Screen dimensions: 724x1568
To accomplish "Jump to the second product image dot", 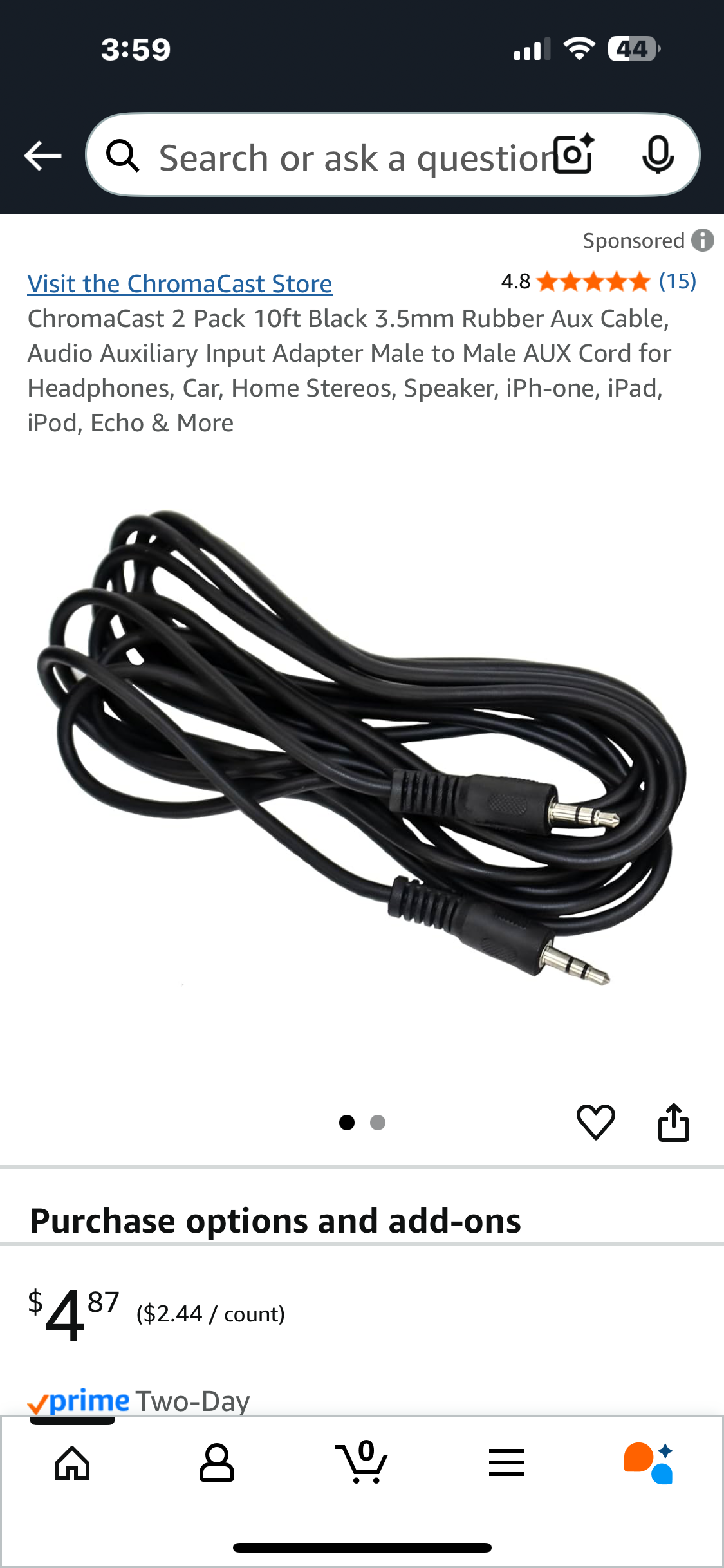I will pyautogui.click(x=378, y=1123).
